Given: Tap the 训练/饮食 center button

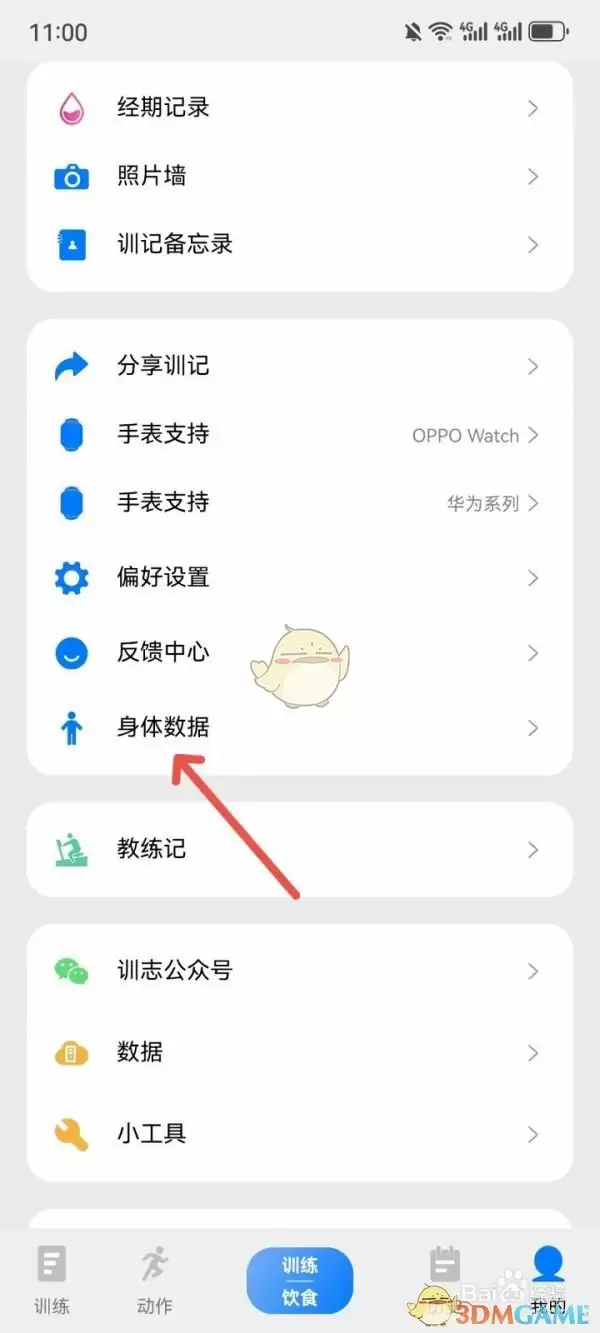Looking at the screenshot, I should pos(300,1280).
